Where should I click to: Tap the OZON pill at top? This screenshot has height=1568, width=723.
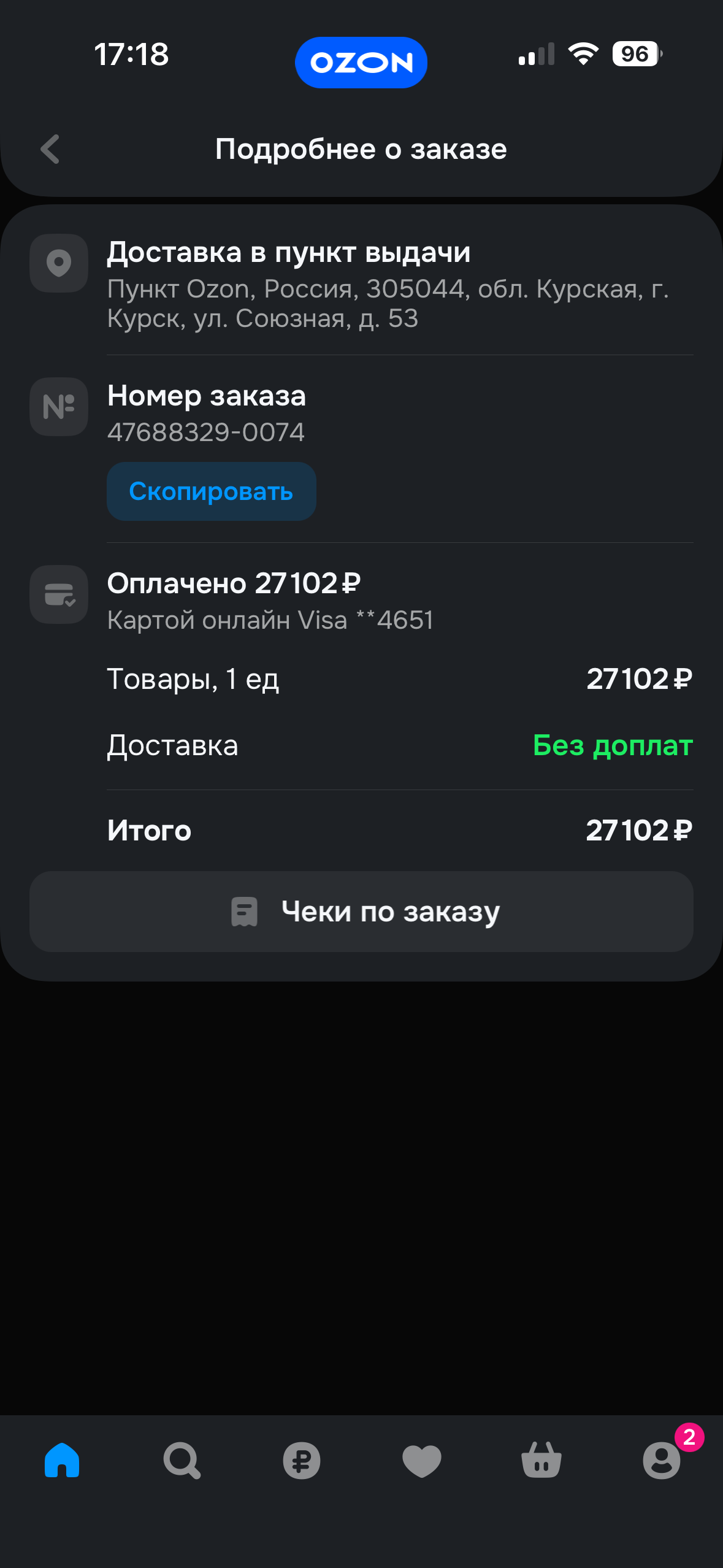click(x=361, y=63)
